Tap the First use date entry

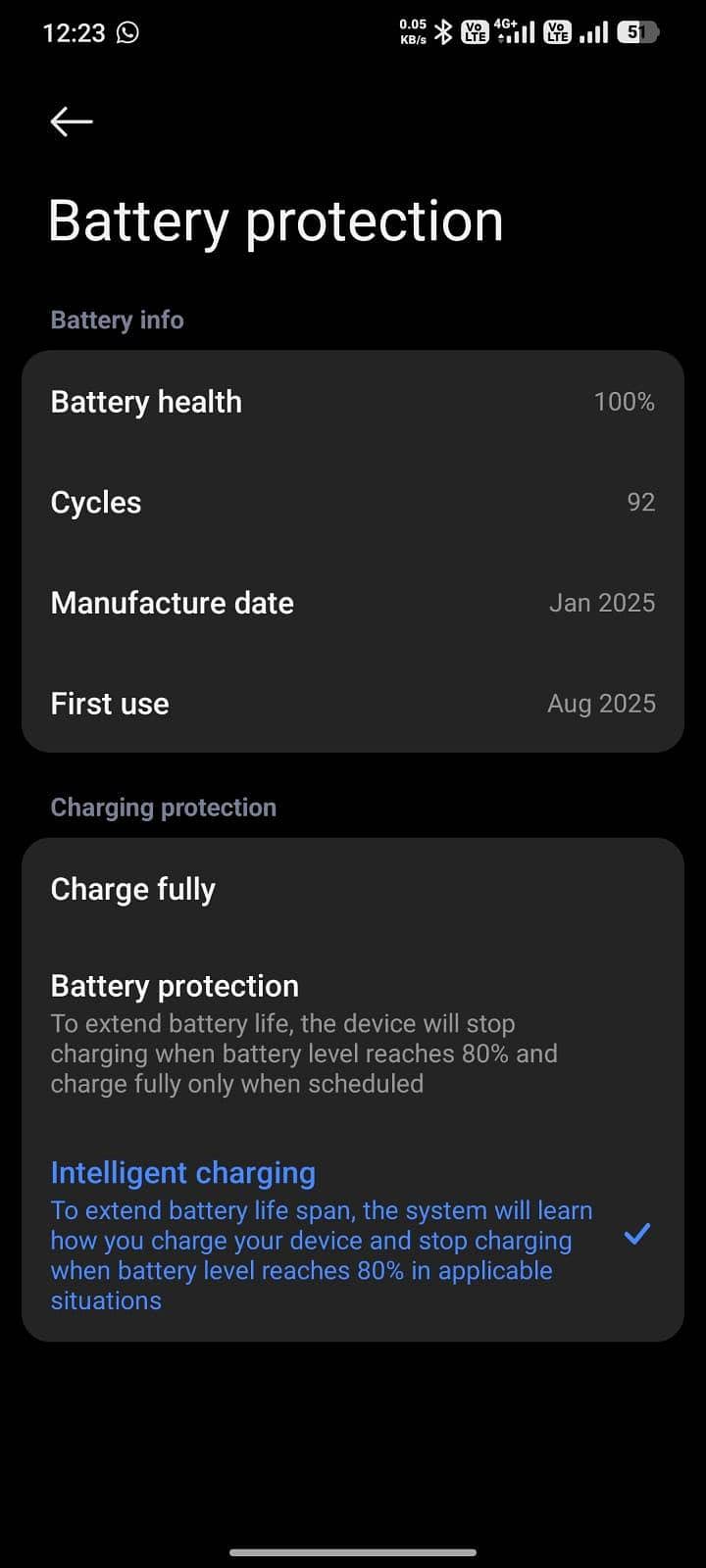point(353,703)
